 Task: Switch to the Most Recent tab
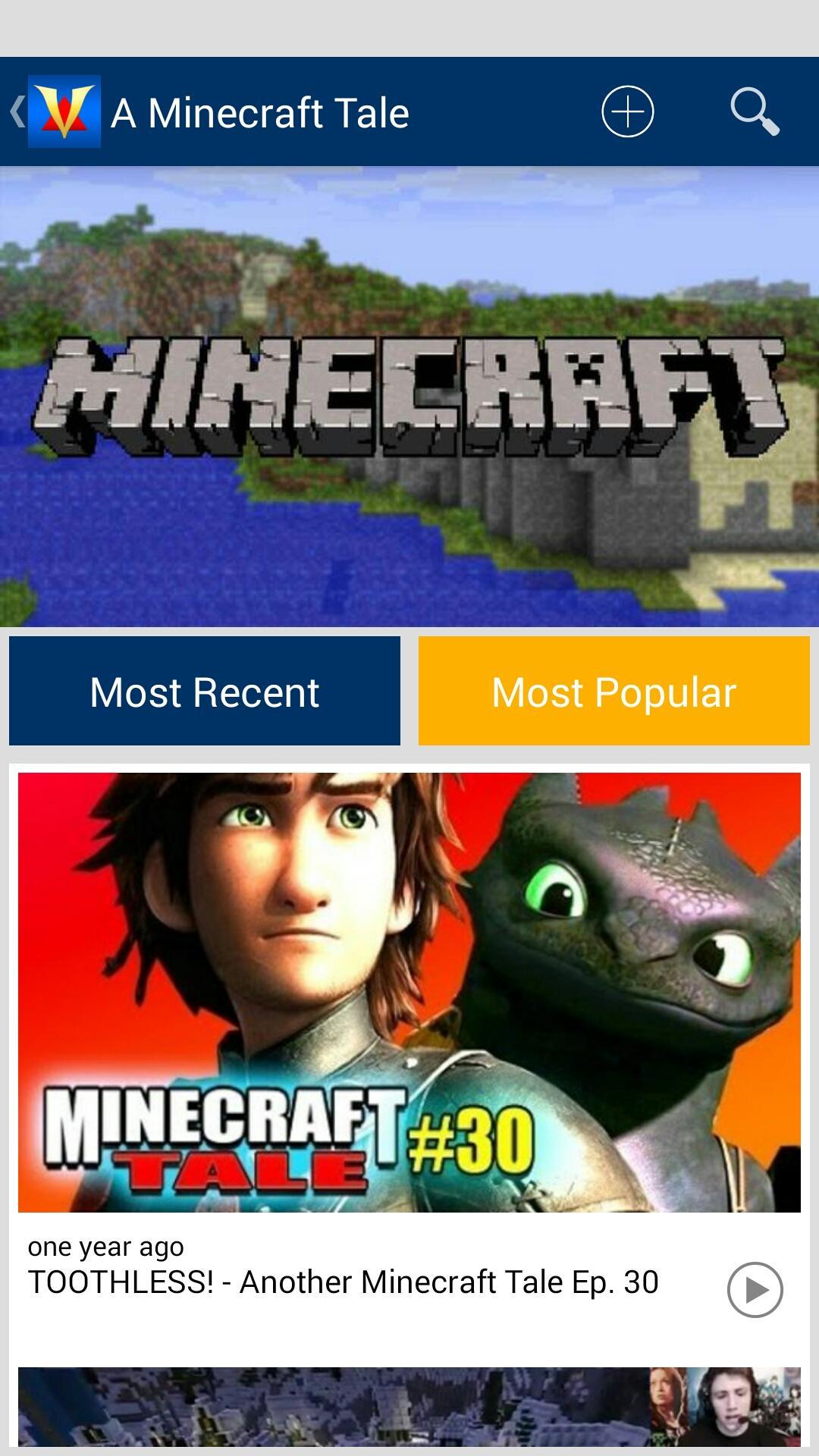[205, 691]
